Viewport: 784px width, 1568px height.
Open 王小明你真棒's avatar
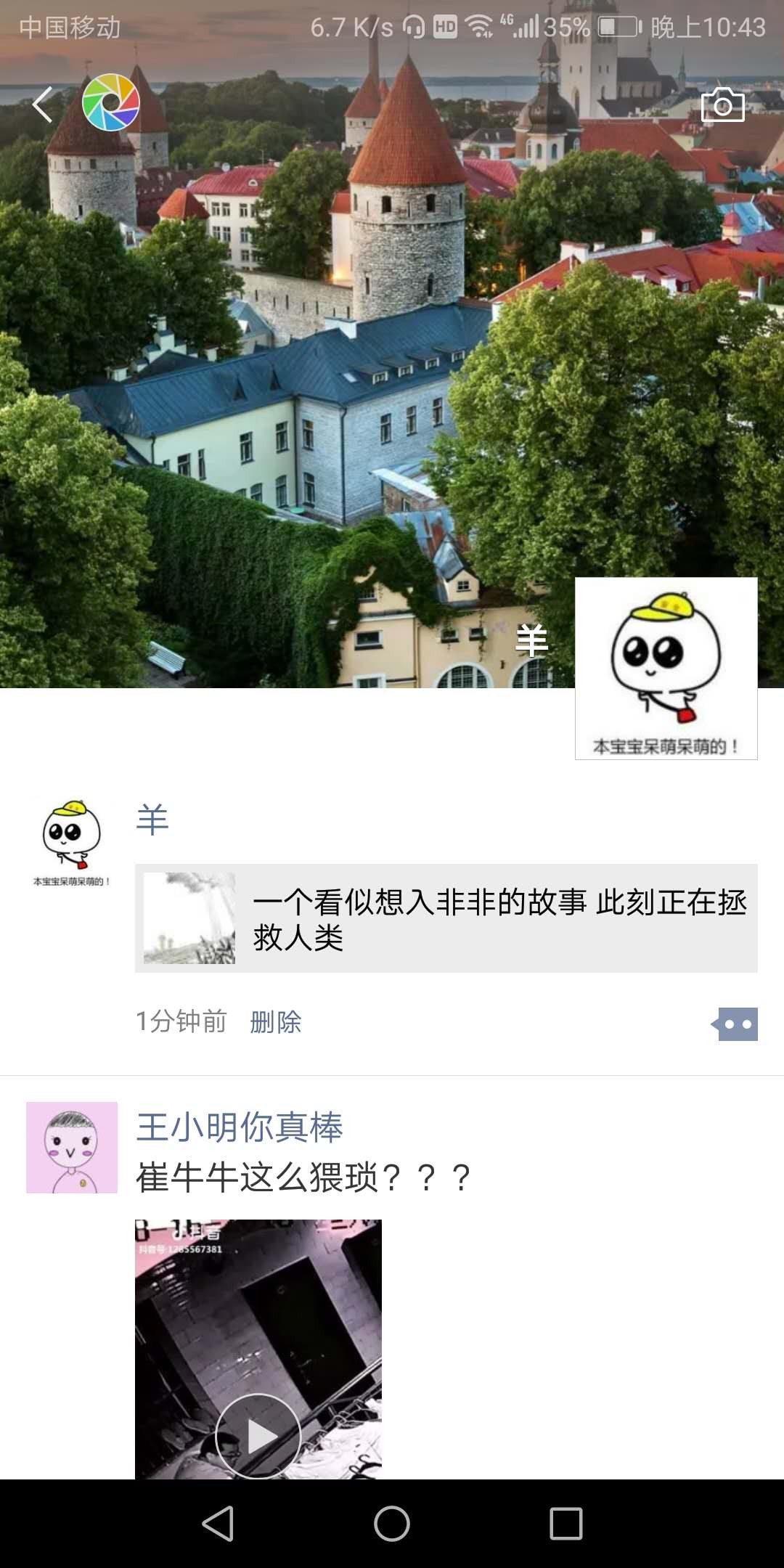[71, 1147]
